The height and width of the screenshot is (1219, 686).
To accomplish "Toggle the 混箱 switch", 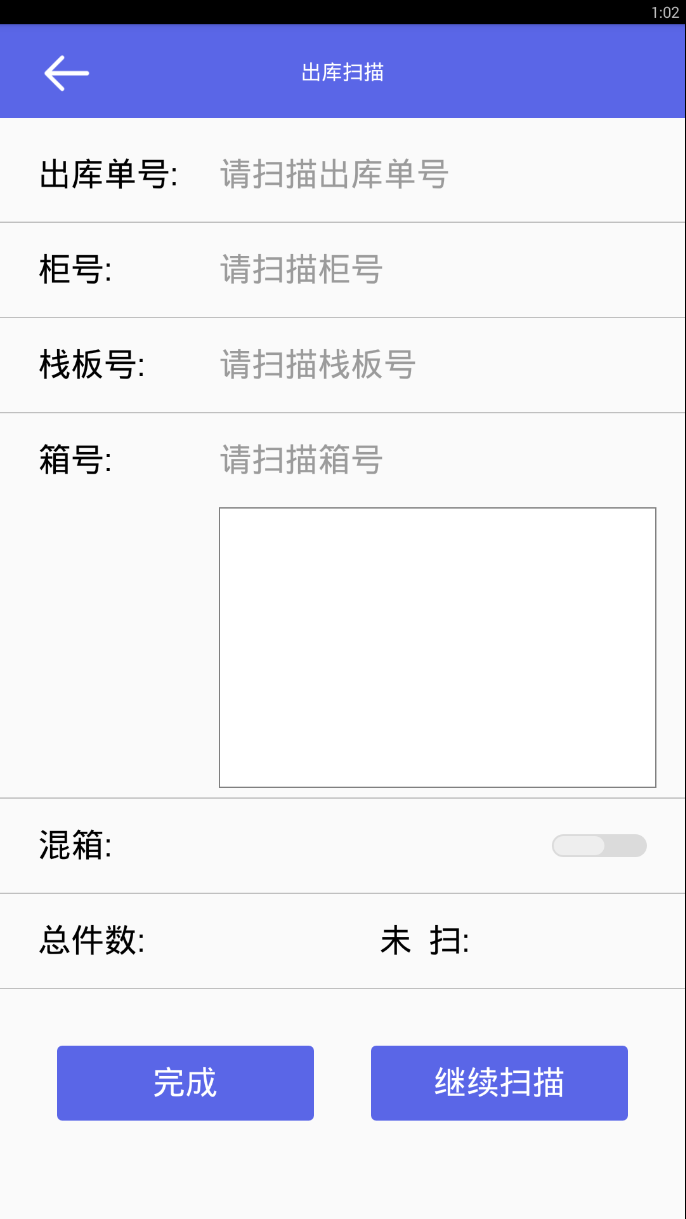I will [x=599, y=846].
